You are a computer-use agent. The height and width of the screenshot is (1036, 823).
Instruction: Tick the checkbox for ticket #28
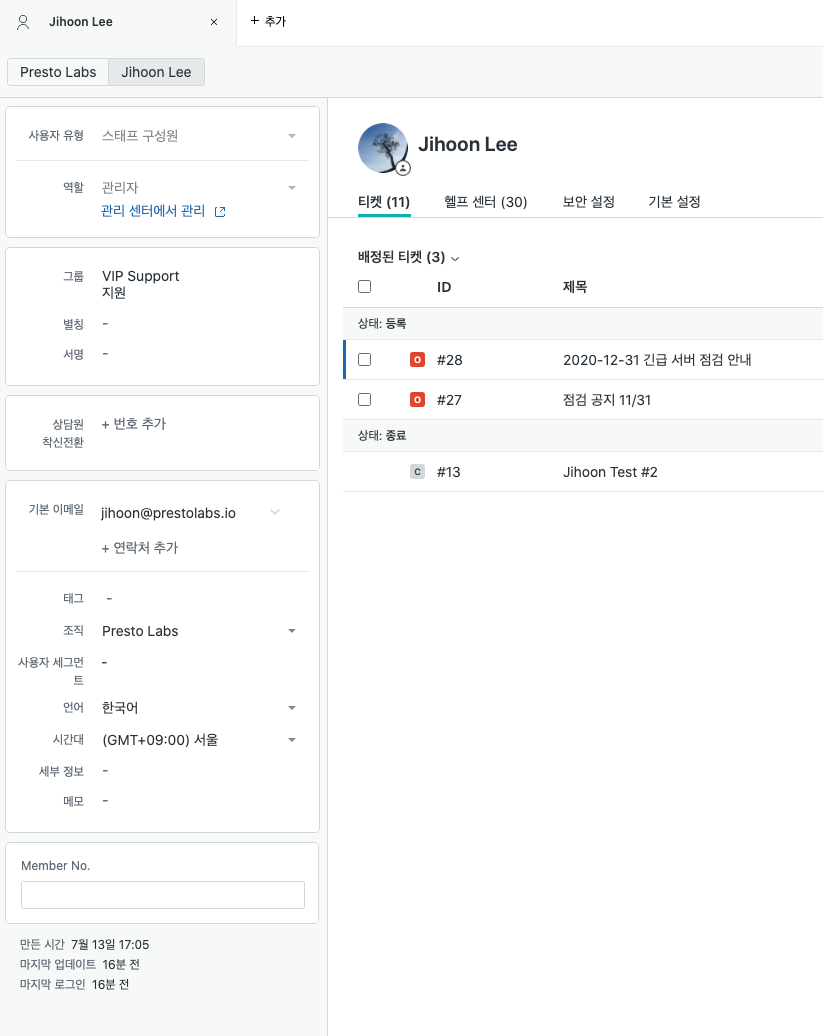click(365, 360)
